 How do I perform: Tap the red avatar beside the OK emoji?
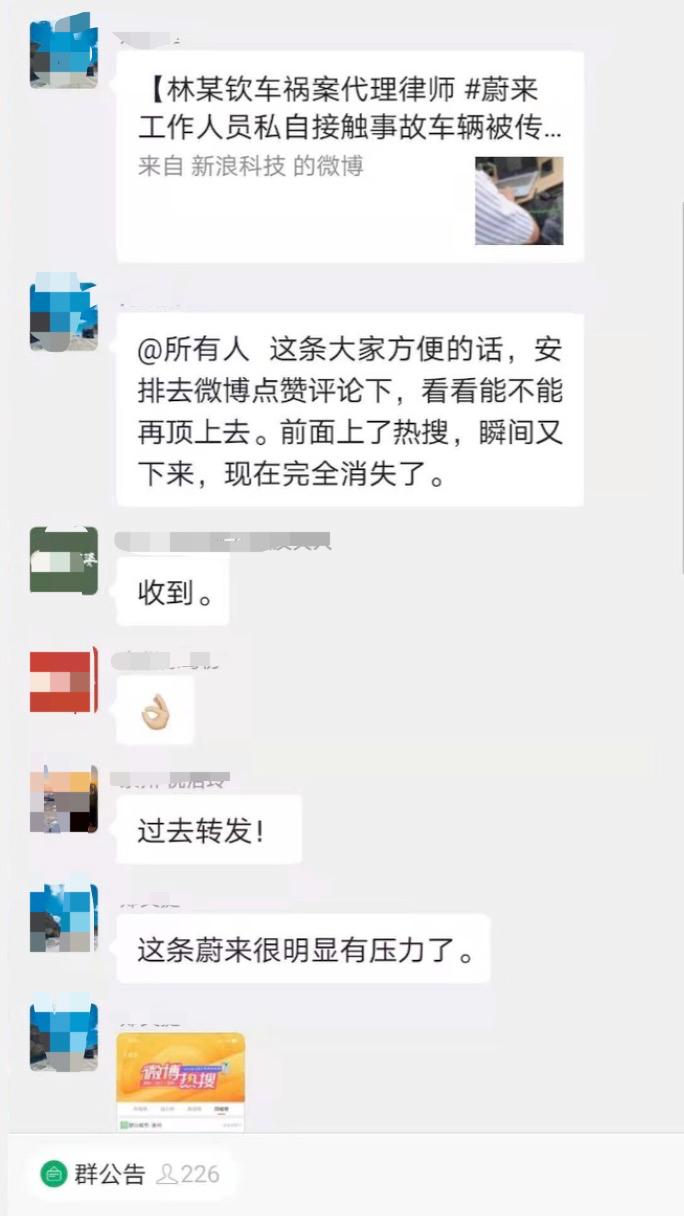[x=63, y=680]
